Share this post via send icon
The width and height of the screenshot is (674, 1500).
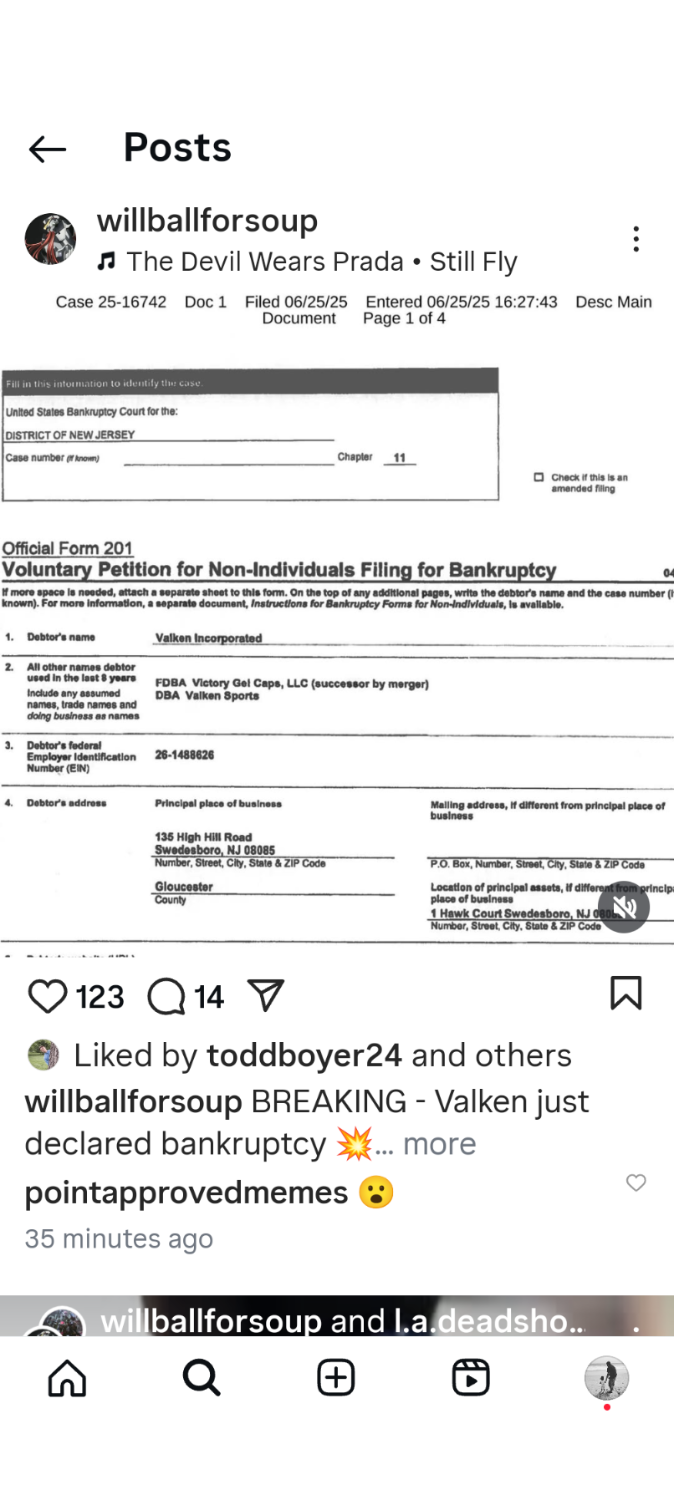coord(265,995)
